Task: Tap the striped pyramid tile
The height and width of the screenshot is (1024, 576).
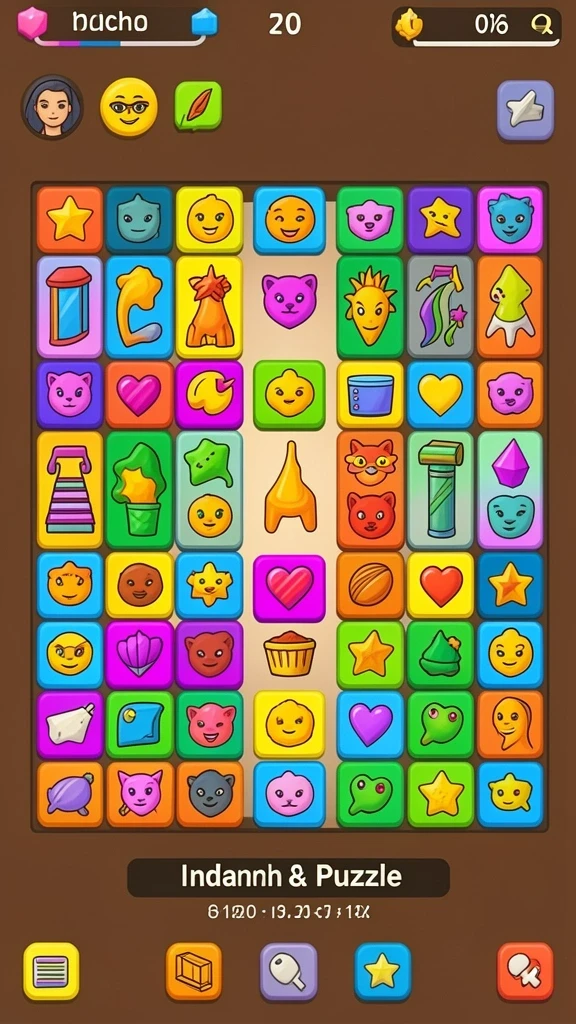Action: 69,490
